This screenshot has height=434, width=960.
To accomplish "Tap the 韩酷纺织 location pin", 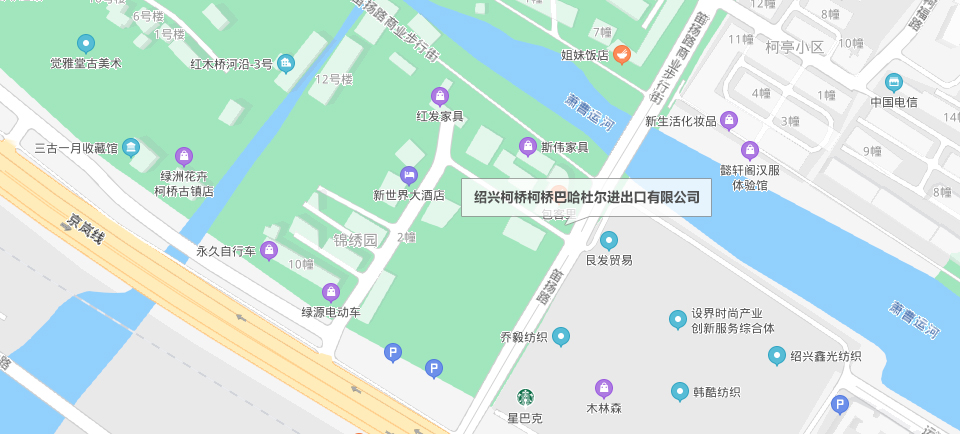I will [x=680, y=391].
